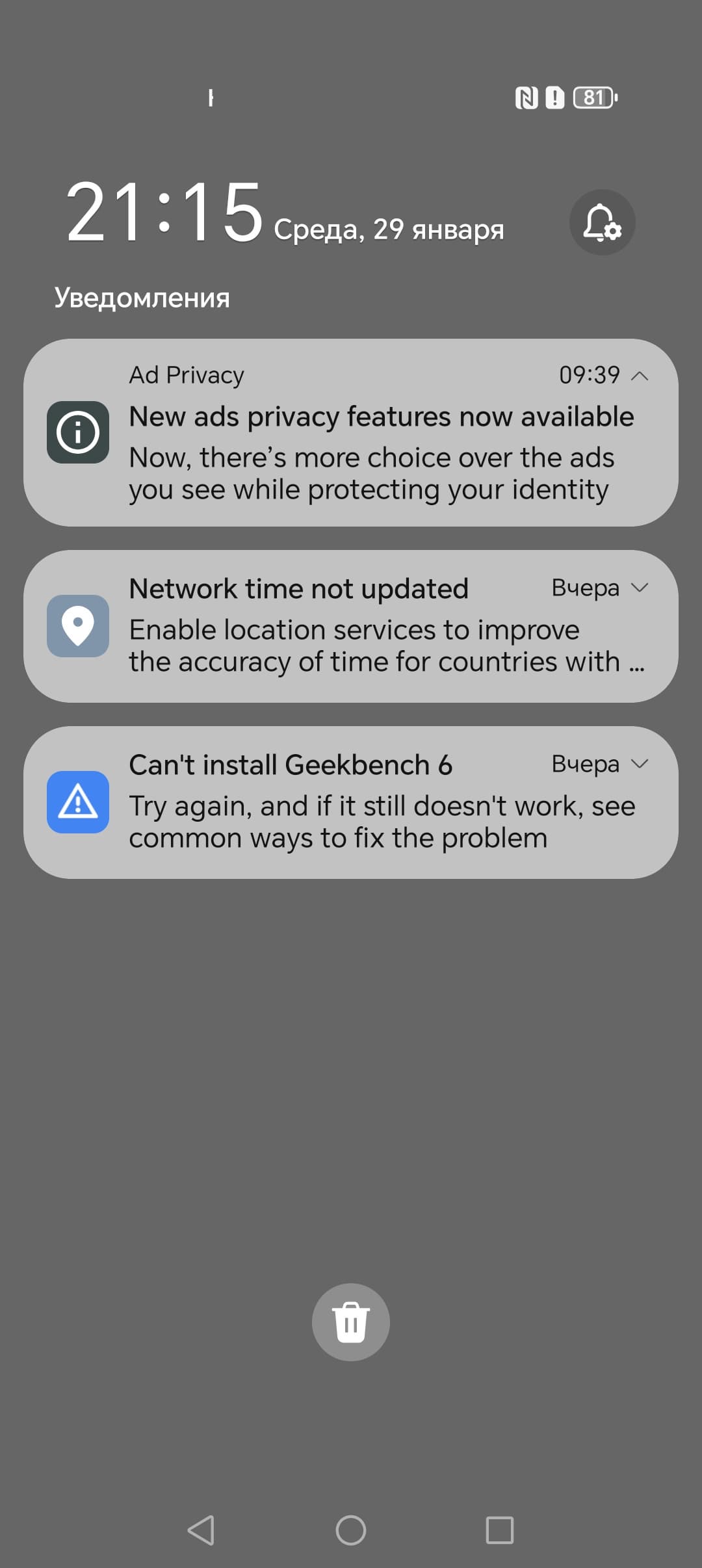Expand Network time not updated notification
The height and width of the screenshot is (1568, 702).
(x=640, y=588)
